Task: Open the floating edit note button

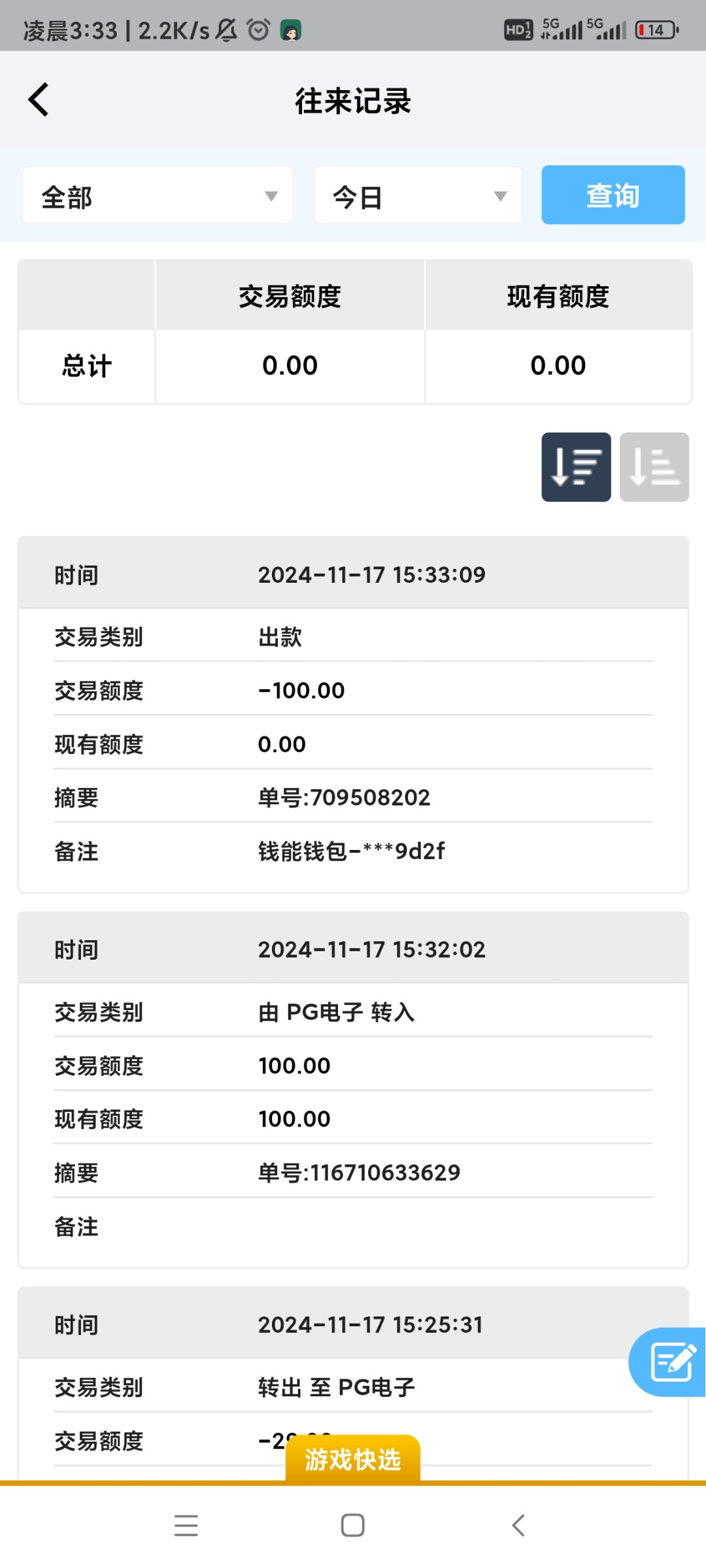Action: coord(669,1362)
